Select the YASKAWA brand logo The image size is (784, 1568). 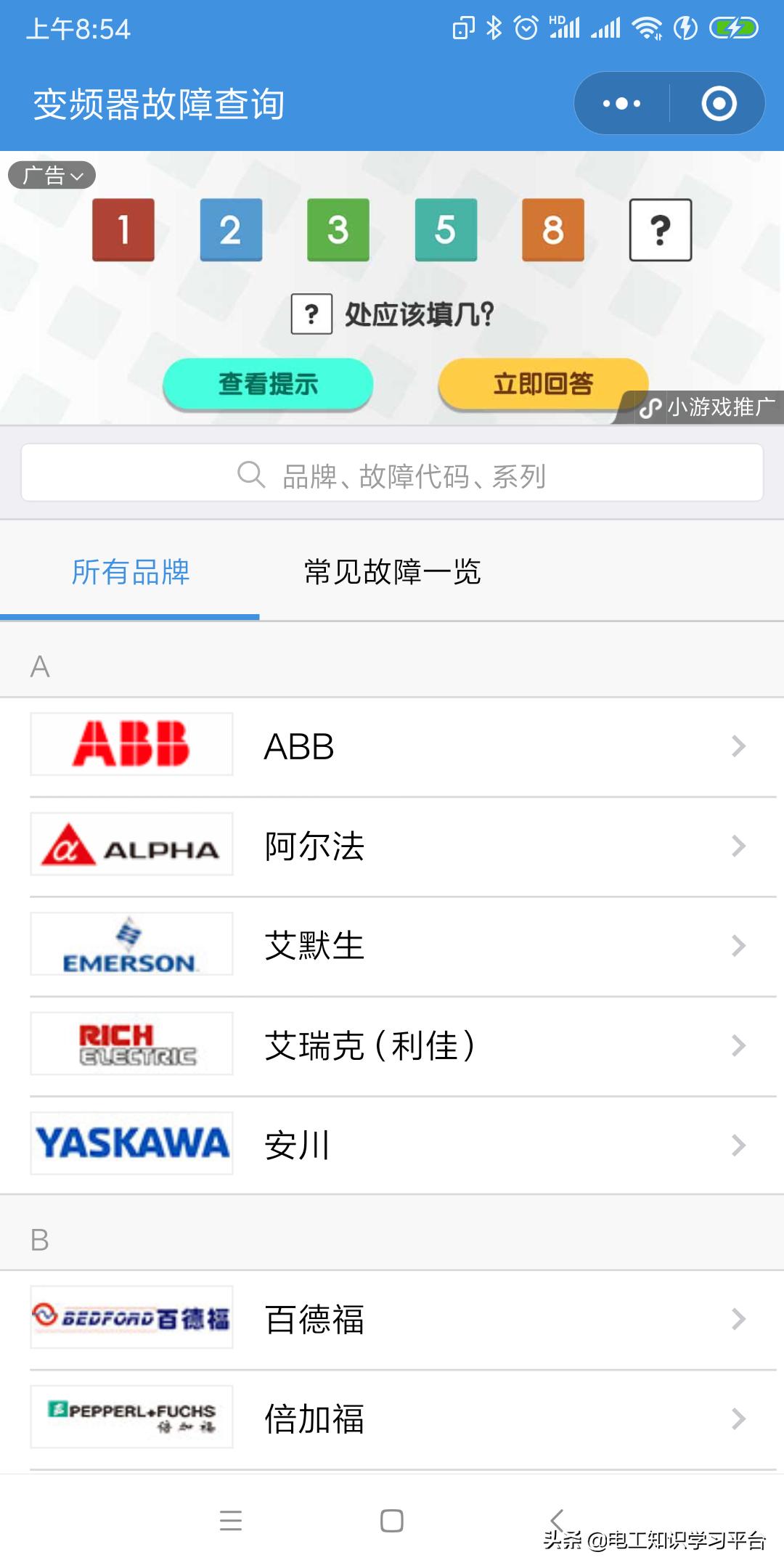click(131, 1143)
